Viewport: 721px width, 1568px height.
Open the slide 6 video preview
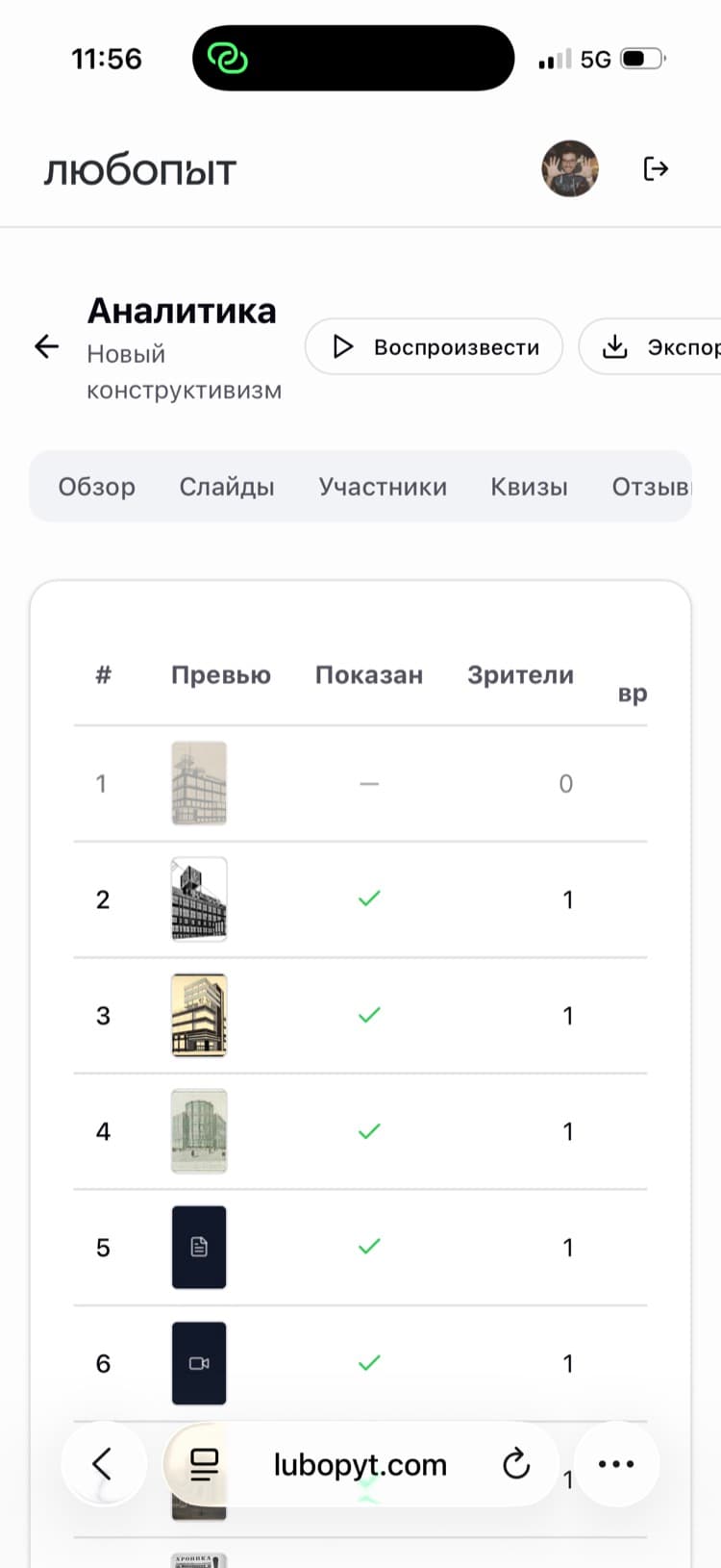click(x=199, y=1363)
